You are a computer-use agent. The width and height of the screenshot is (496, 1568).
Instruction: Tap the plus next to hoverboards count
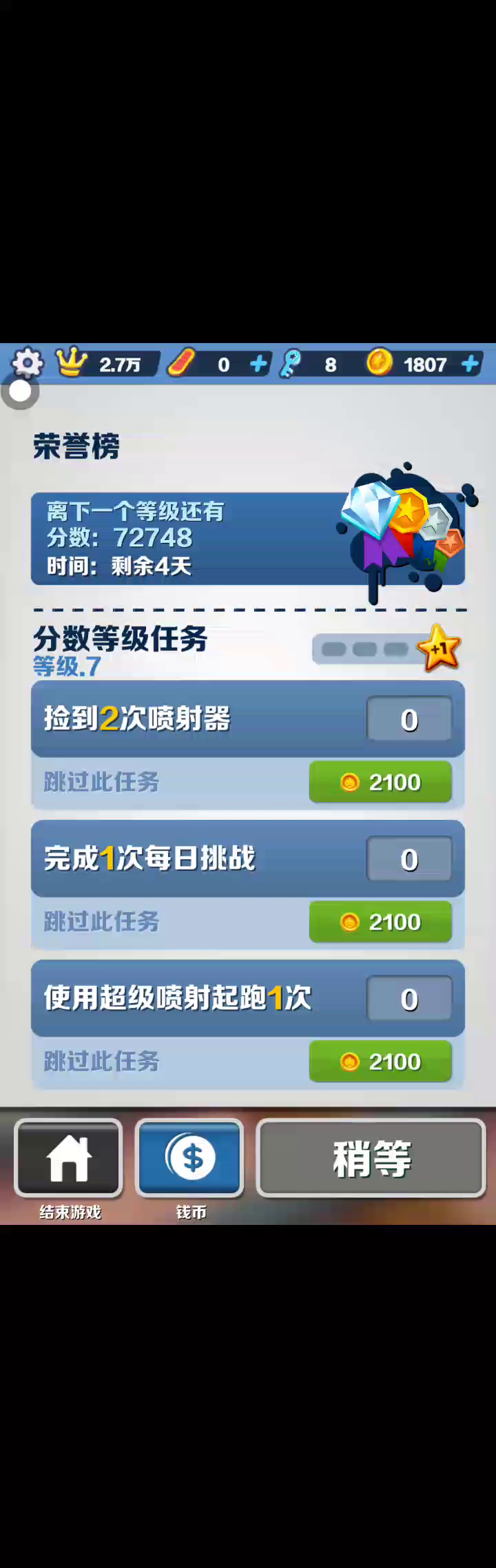point(258,364)
